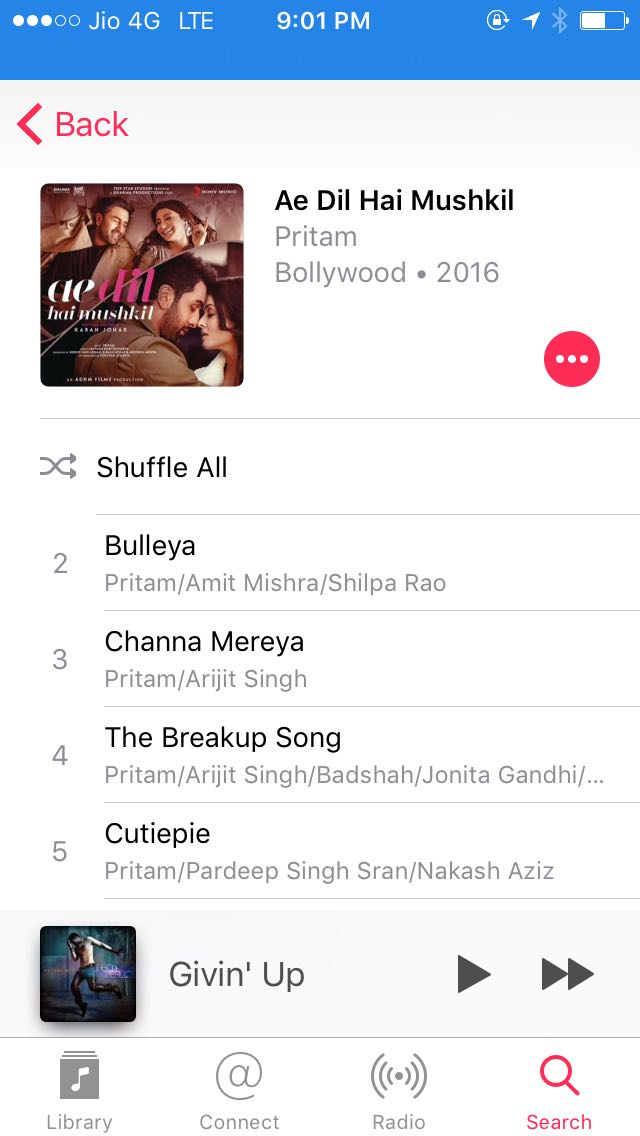The width and height of the screenshot is (640, 1136).
Task: Open the red more options button
Action: click(x=571, y=359)
